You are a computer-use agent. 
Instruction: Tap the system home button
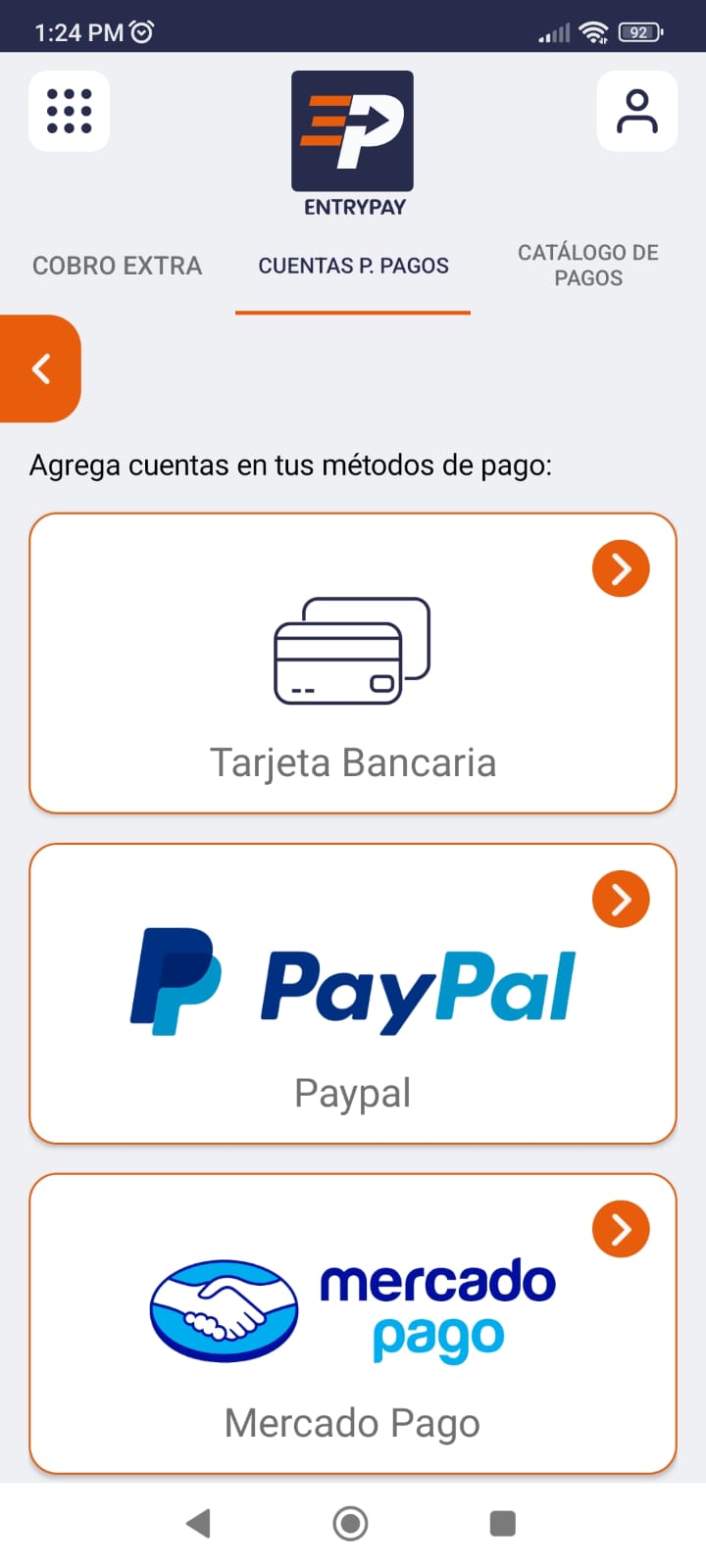pyautogui.click(x=350, y=1523)
